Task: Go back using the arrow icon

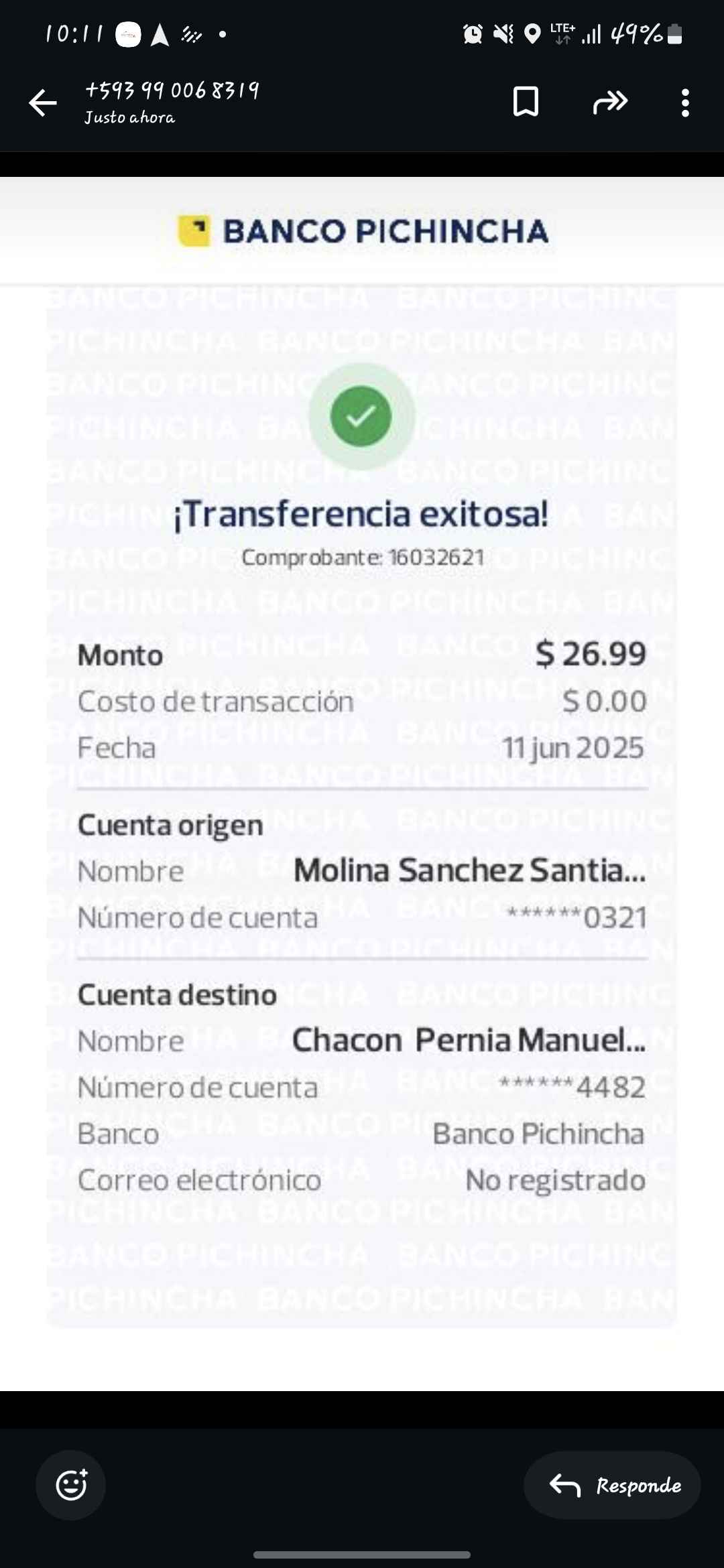Action: [x=43, y=103]
